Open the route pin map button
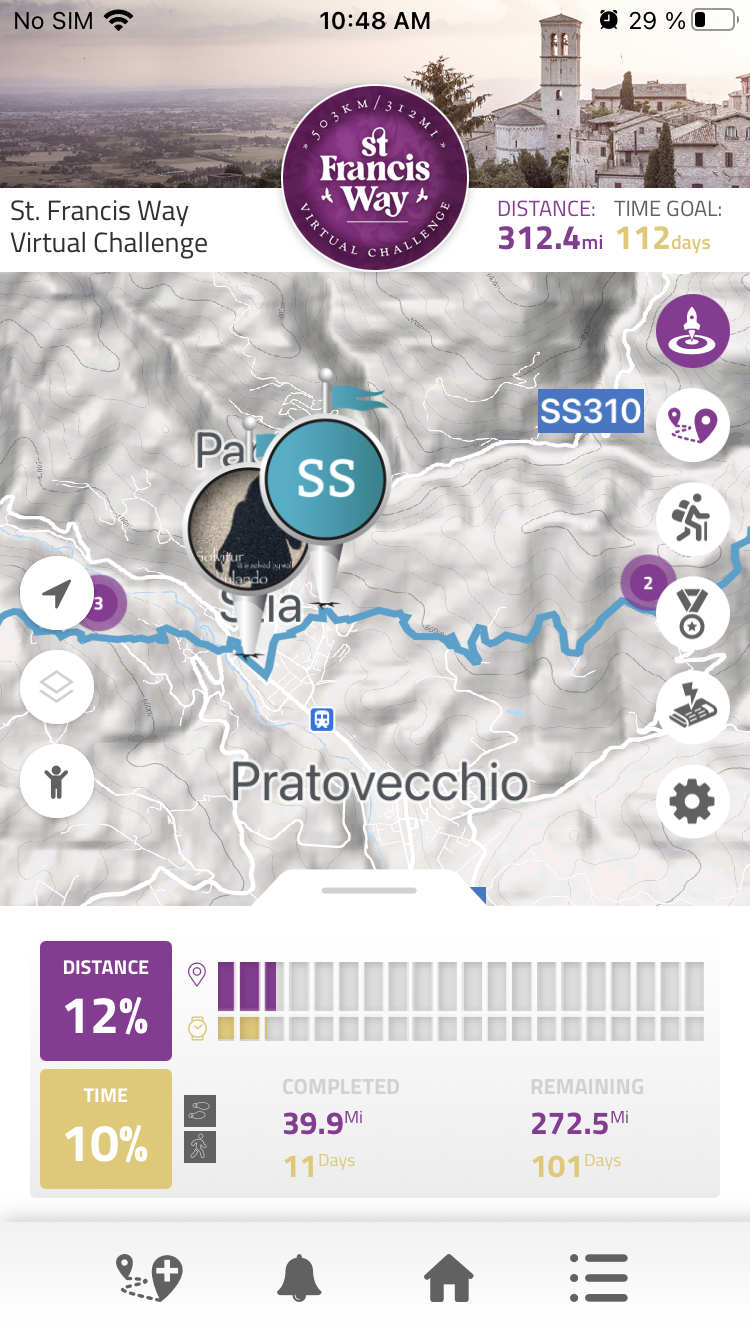The image size is (750, 1334). 692,425
